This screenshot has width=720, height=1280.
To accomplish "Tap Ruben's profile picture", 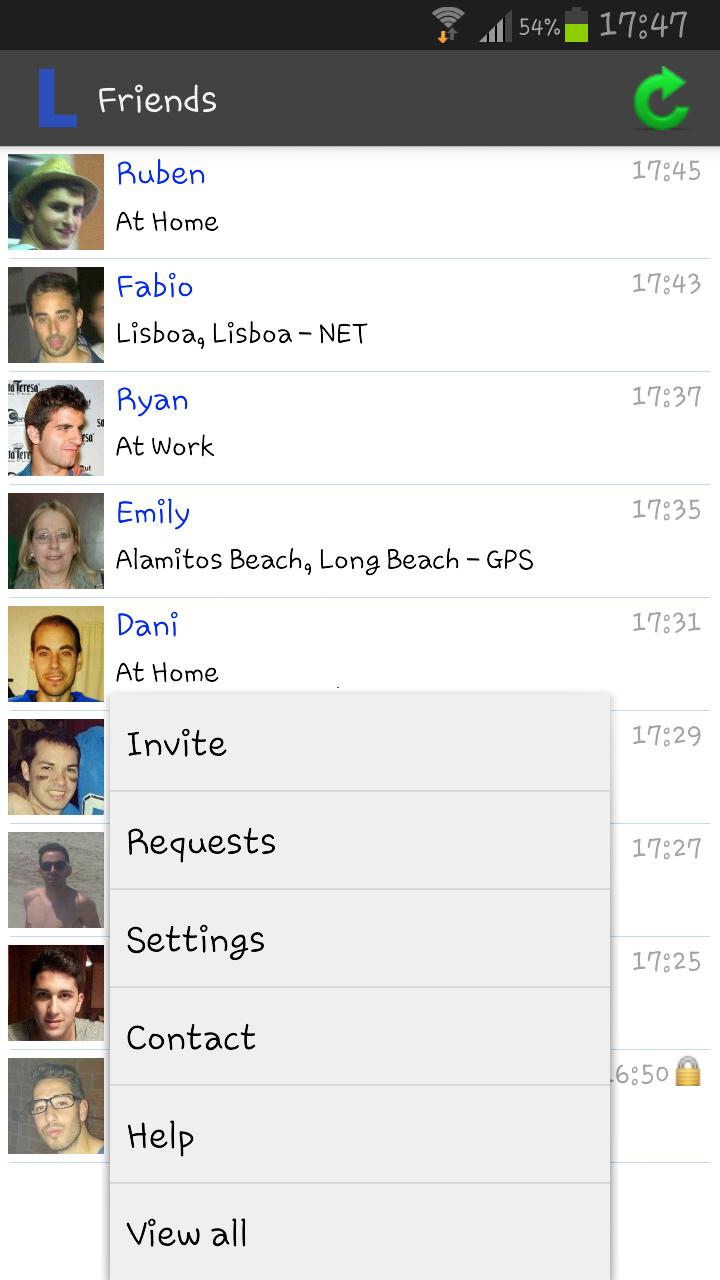I will point(55,201).
